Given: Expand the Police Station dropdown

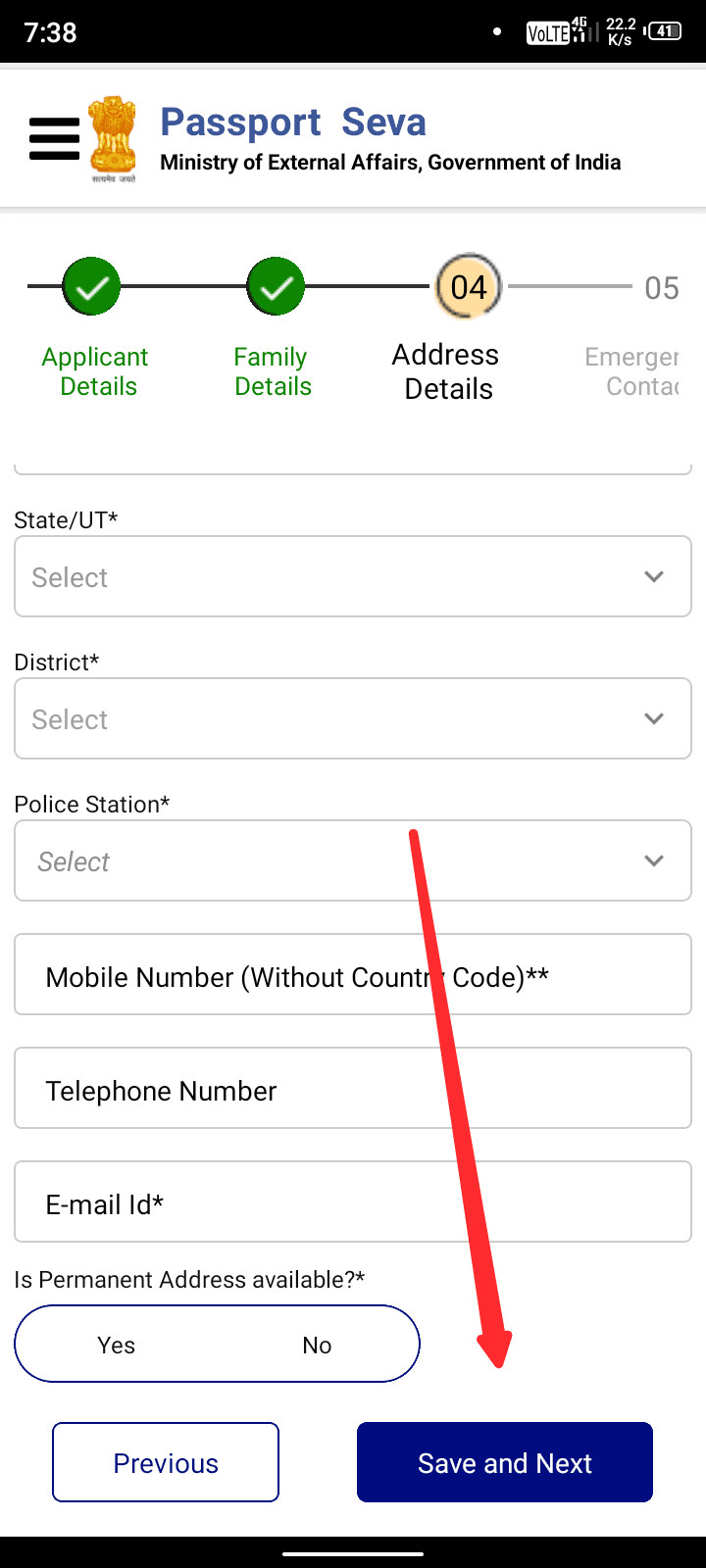Looking at the screenshot, I should [x=353, y=860].
